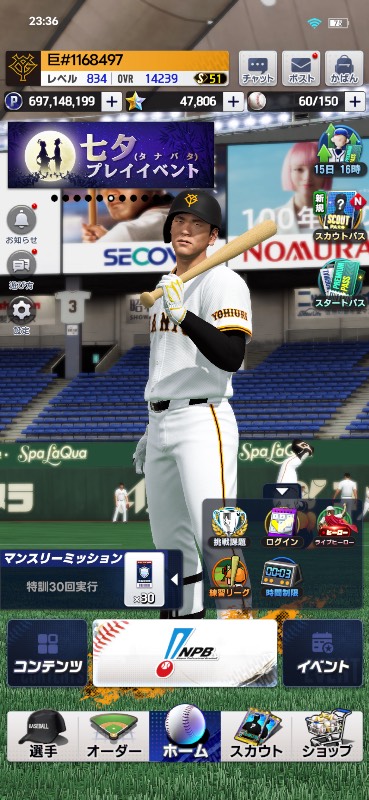Open the ポスト mailbox
369x800 pixels.
coord(301,68)
